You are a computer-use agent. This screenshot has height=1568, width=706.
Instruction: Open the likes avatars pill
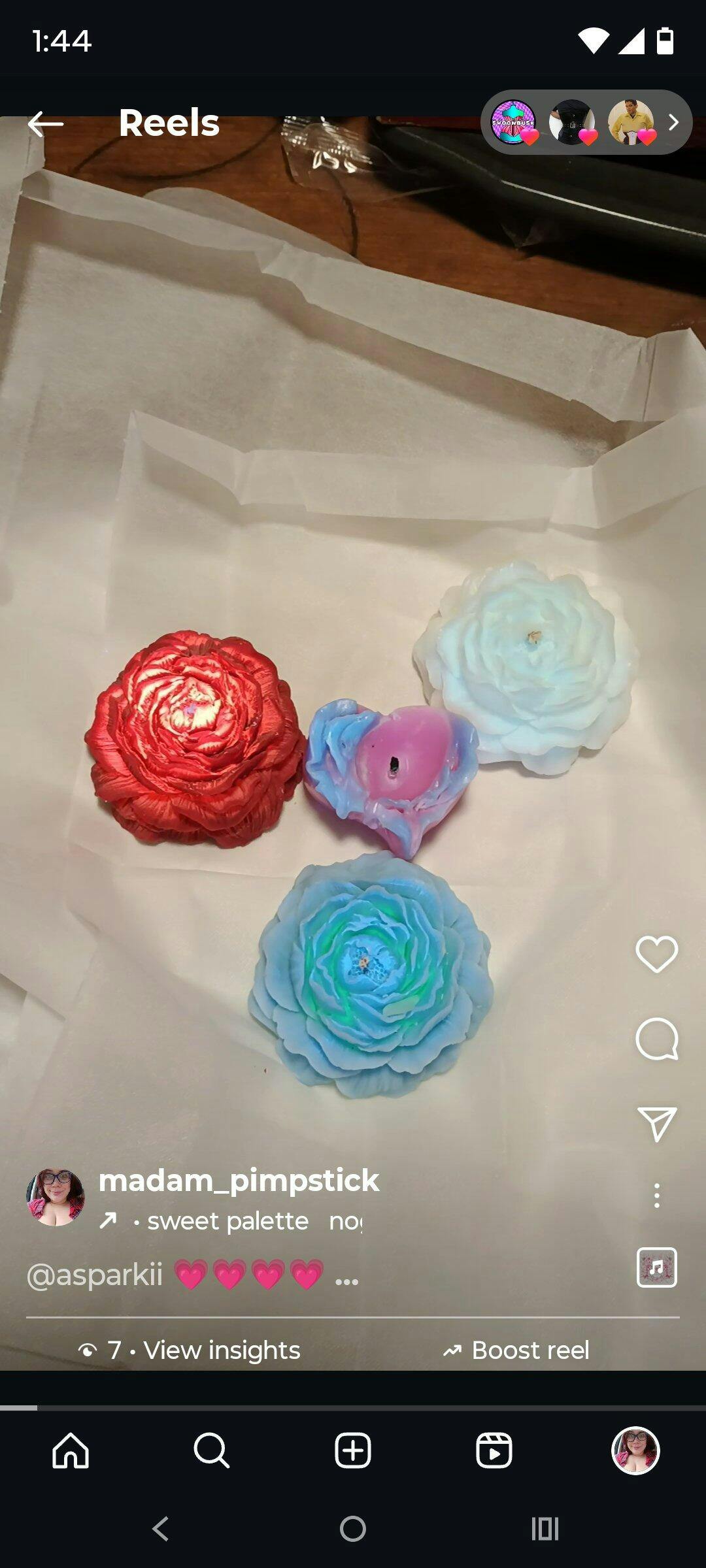585,122
